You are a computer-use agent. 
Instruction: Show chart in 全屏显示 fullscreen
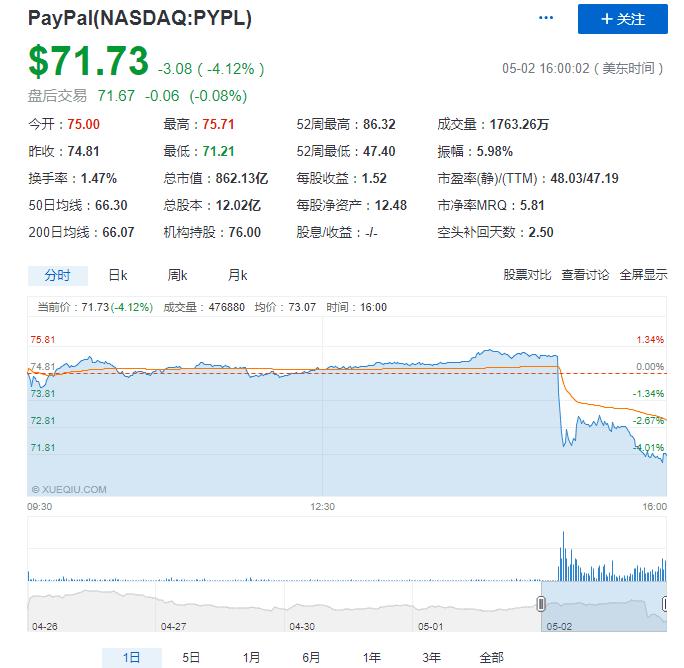(643, 275)
